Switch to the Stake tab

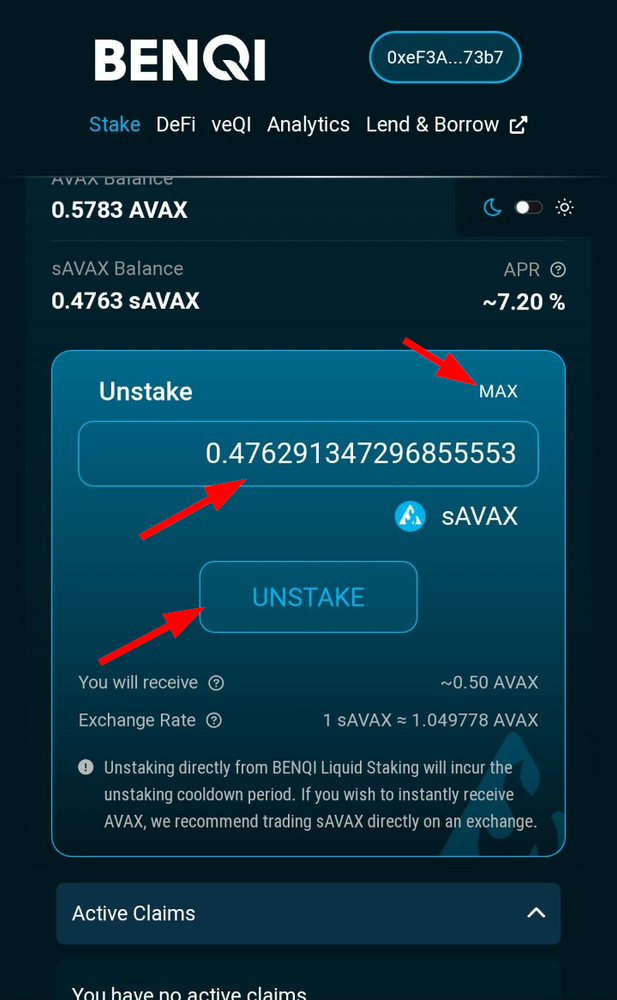(x=114, y=124)
